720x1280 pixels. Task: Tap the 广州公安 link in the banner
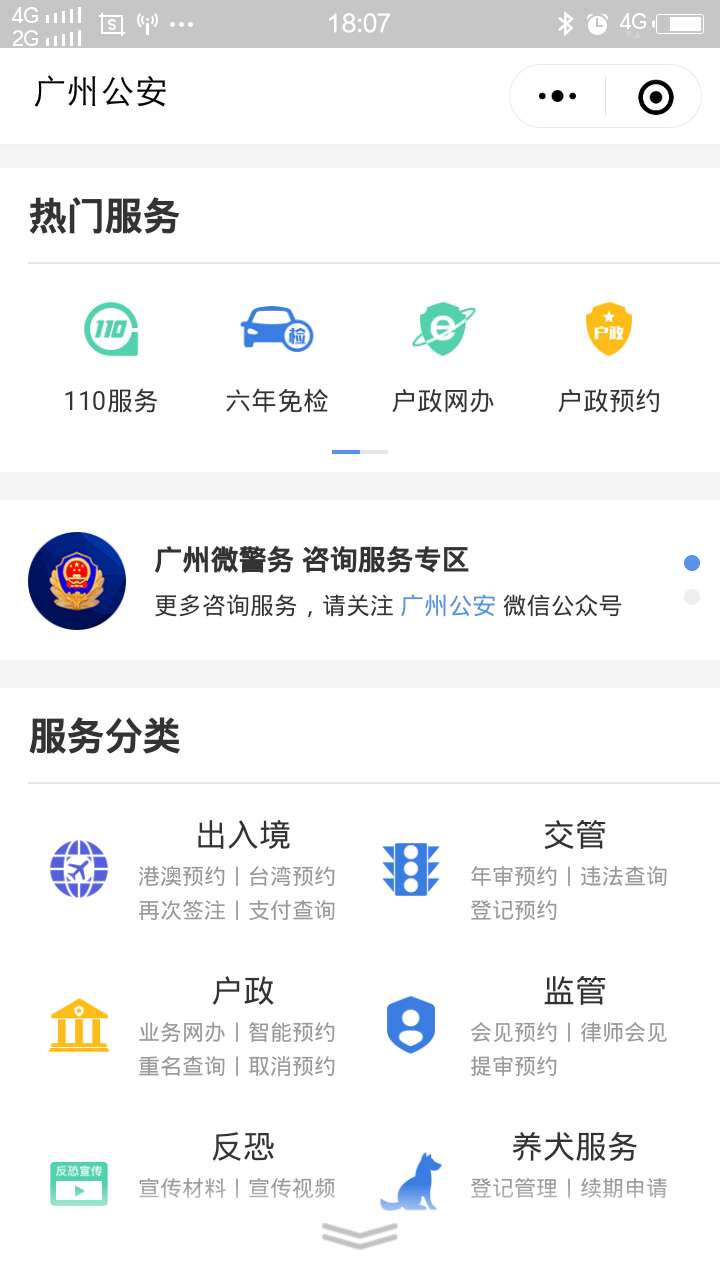coord(448,606)
